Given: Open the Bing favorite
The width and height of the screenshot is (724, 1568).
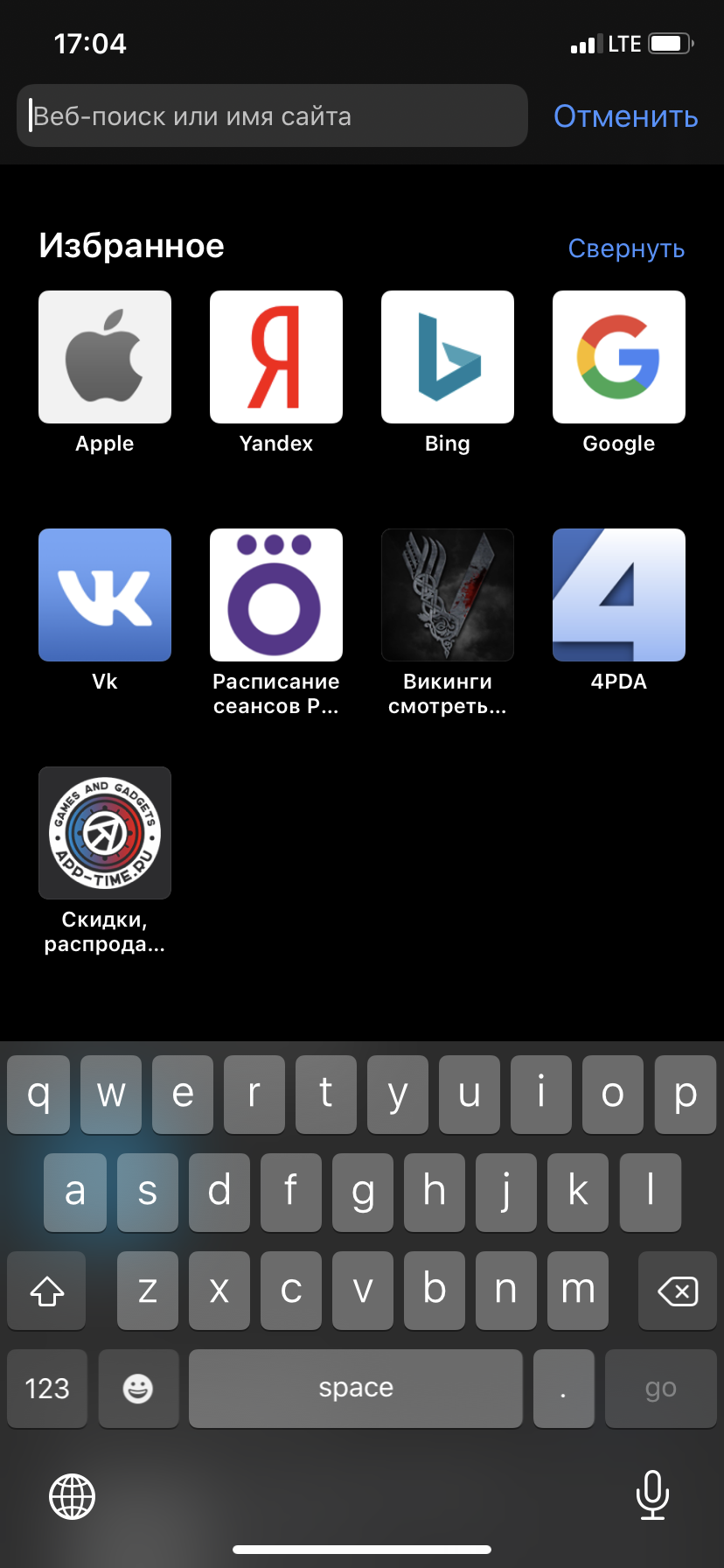Looking at the screenshot, I should 448,357.
